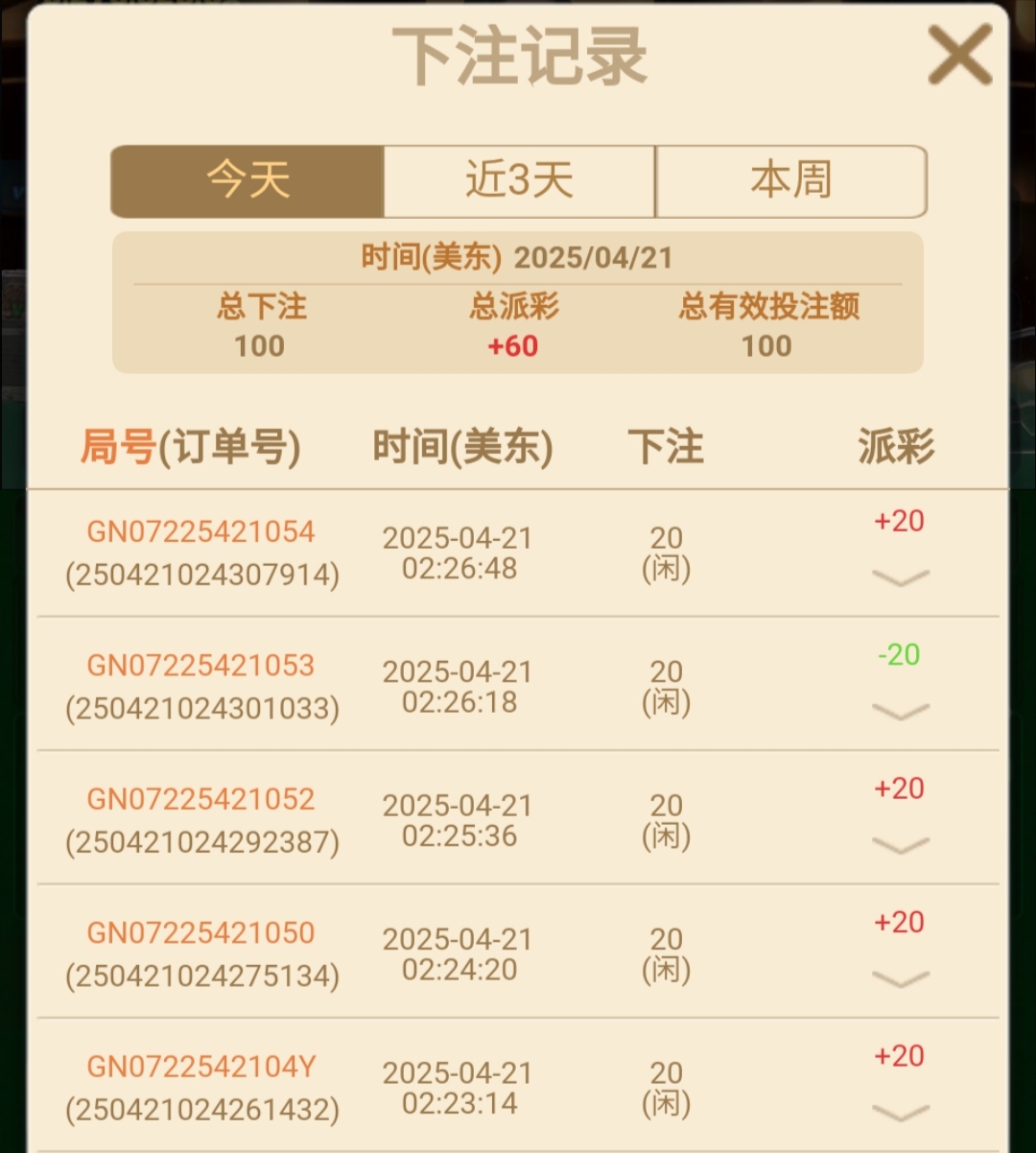1036x1153 pixels.
Task: Expand details for round GN07225421053
Action: tap(900, 711)
